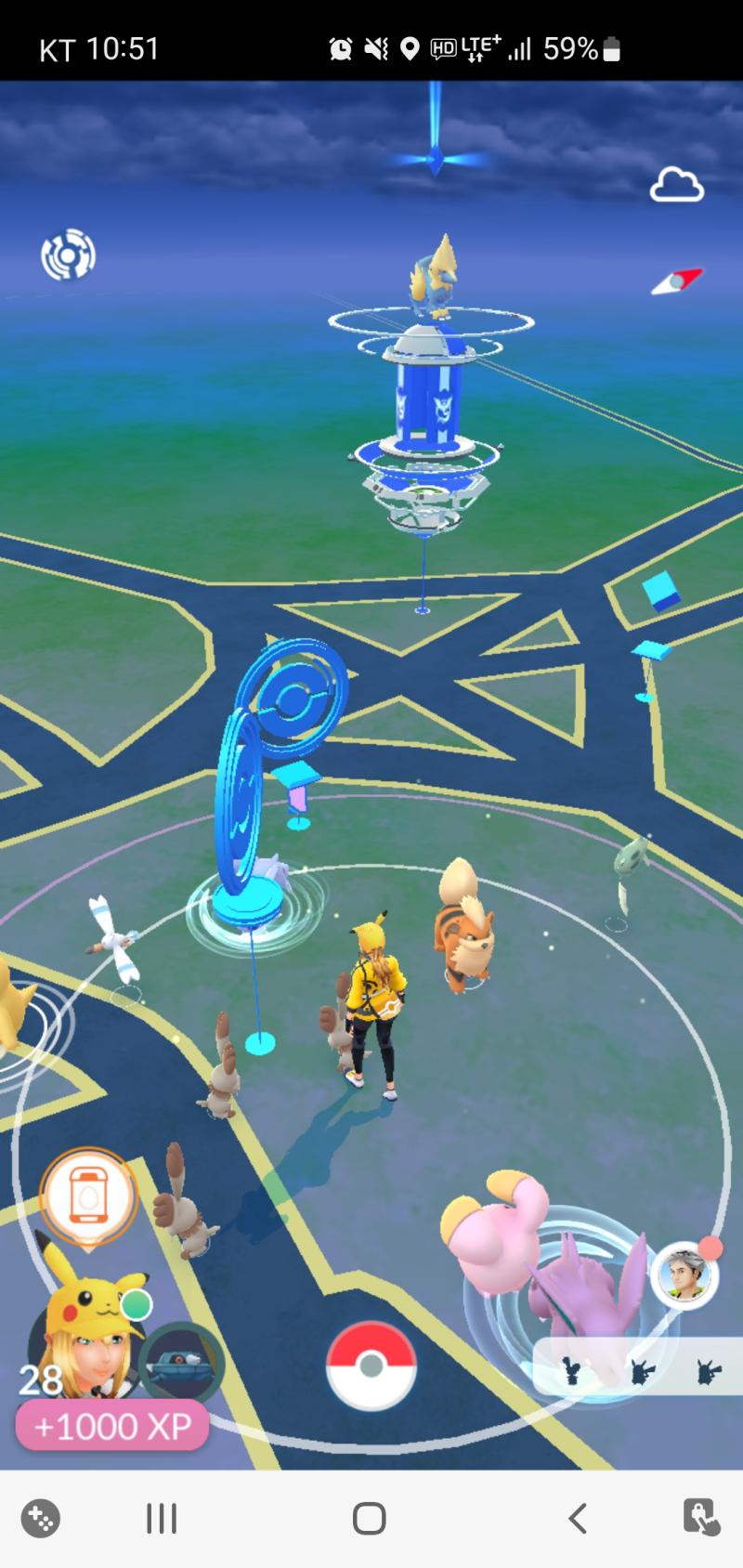Viewport: 743px width, 1568px height.
Task: Open the egg incubator widget
Action: click(x=88, y=1196)
